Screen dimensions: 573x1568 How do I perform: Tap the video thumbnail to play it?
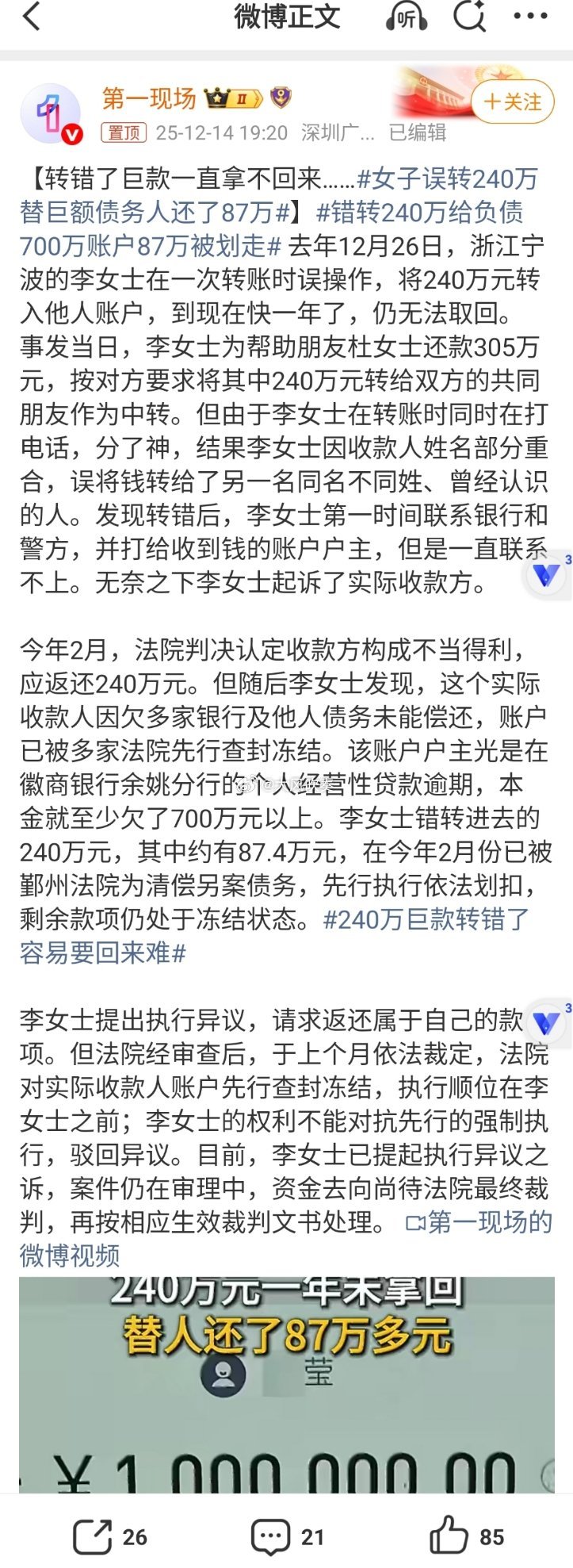pyautogui.click(x=285, y=1396)
